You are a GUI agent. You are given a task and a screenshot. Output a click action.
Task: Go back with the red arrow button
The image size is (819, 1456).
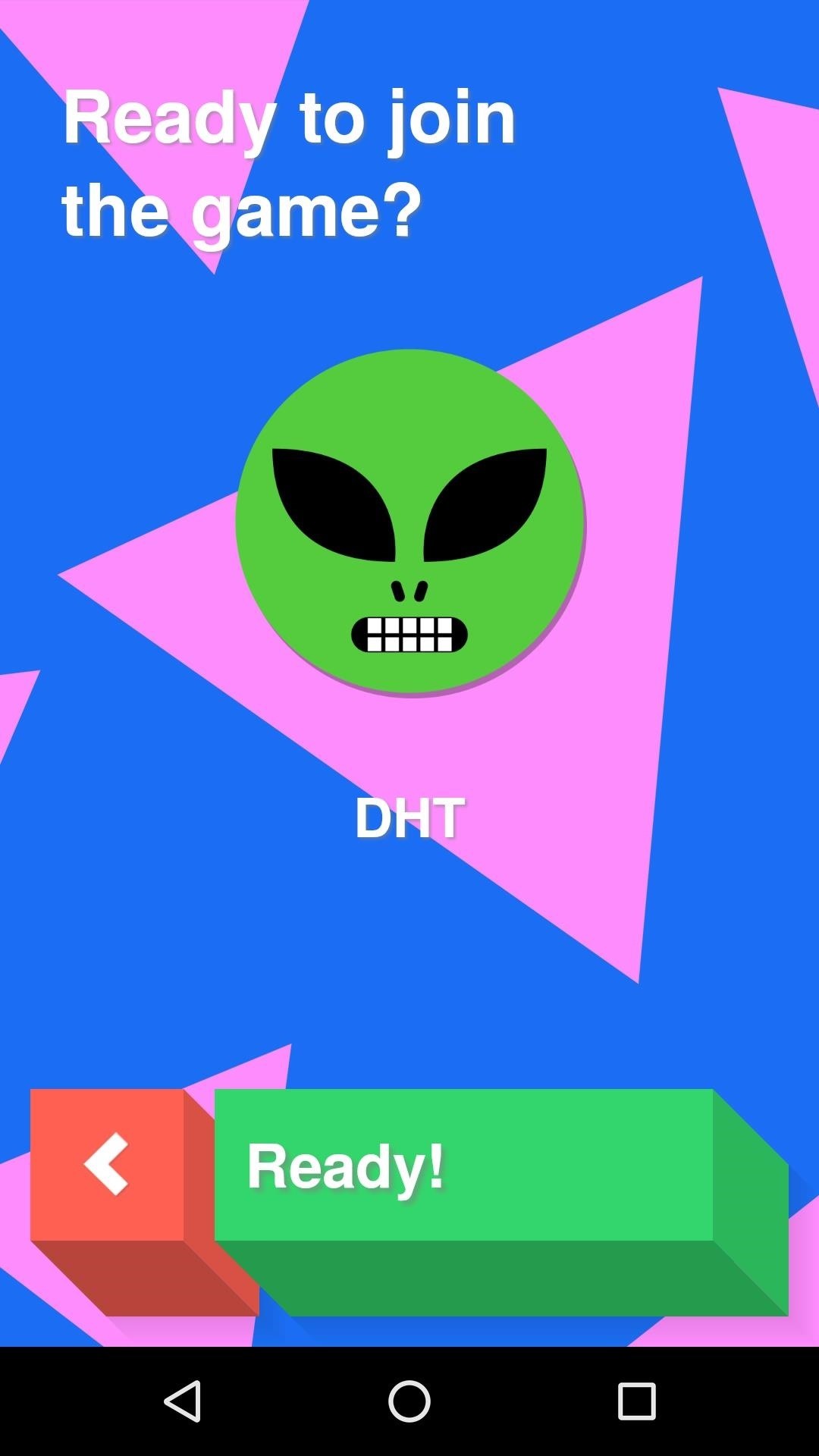pyautogui.click(x=107, y=1165)
